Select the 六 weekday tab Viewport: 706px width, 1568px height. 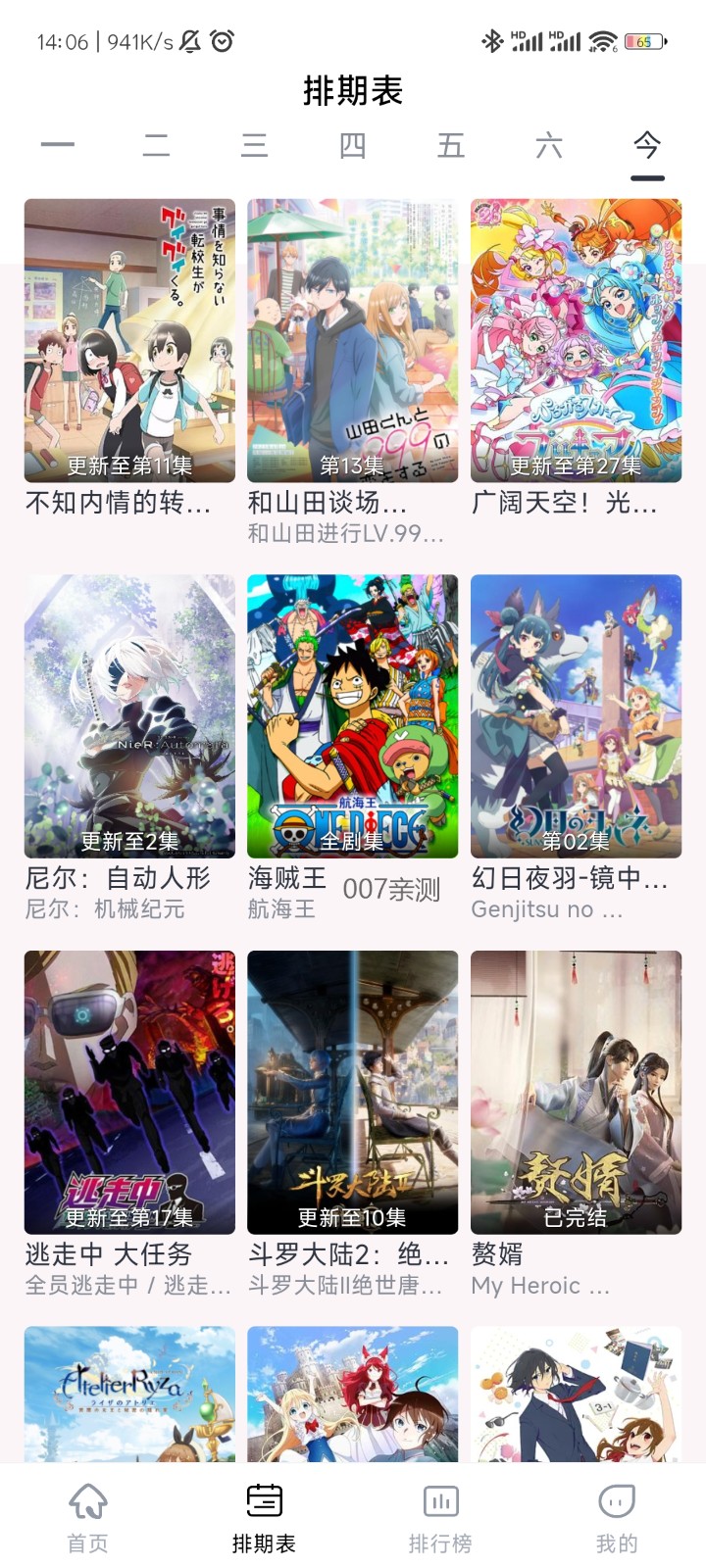(549, 146)
